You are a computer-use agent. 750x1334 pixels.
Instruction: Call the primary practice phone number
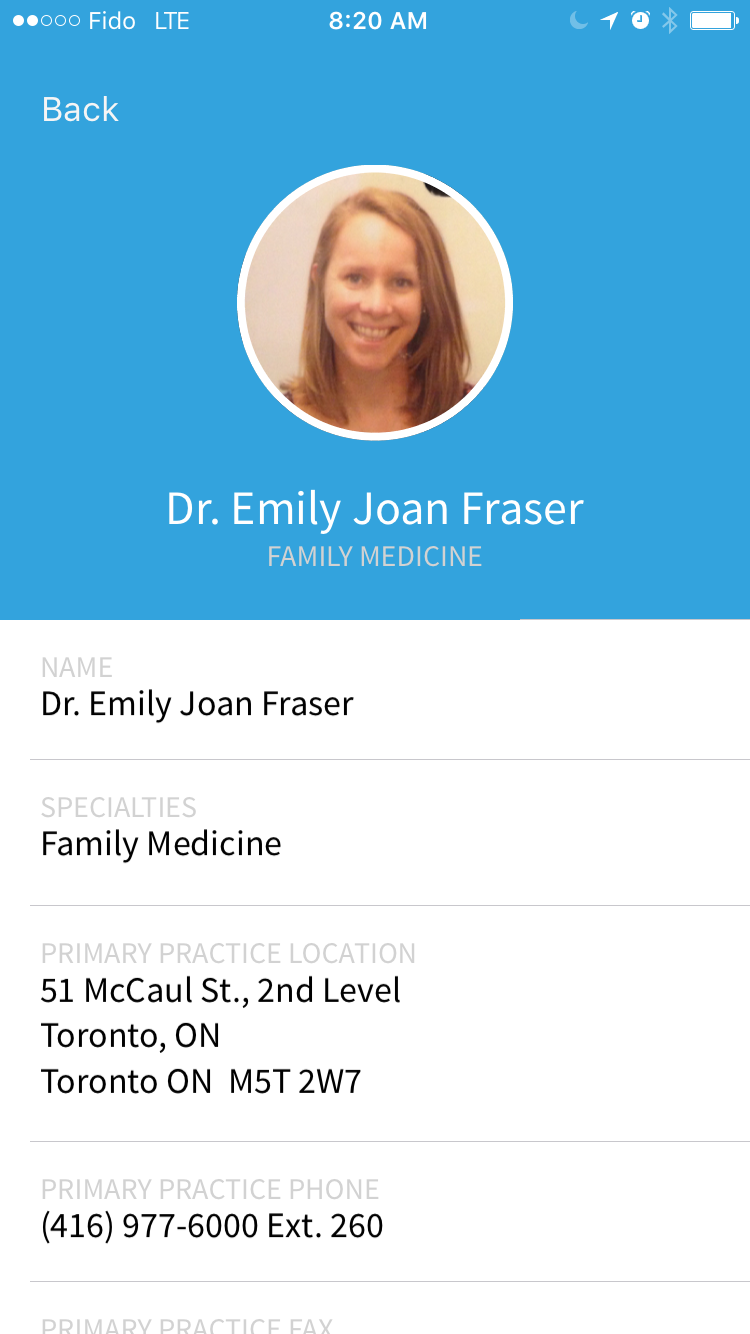click(x=212, y=1225)
